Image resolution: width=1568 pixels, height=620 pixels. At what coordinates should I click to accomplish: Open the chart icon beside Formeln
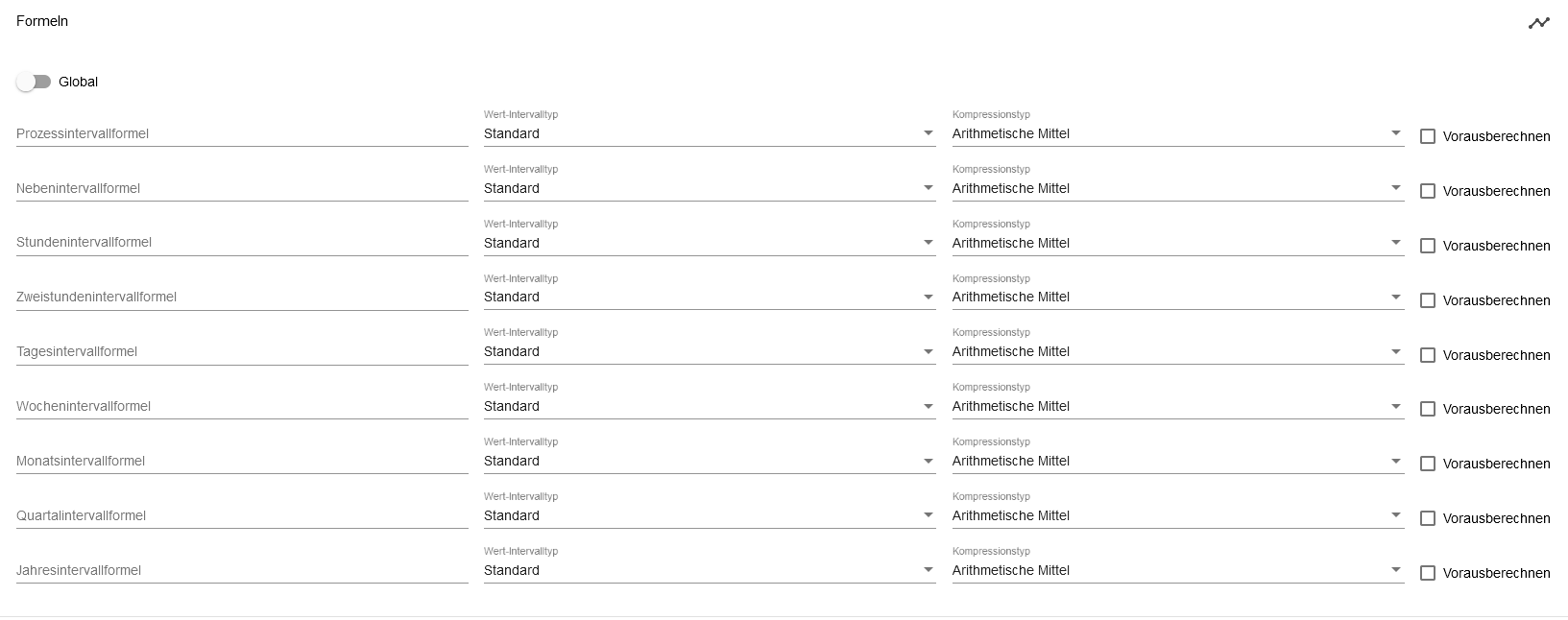coord(1538,23)
